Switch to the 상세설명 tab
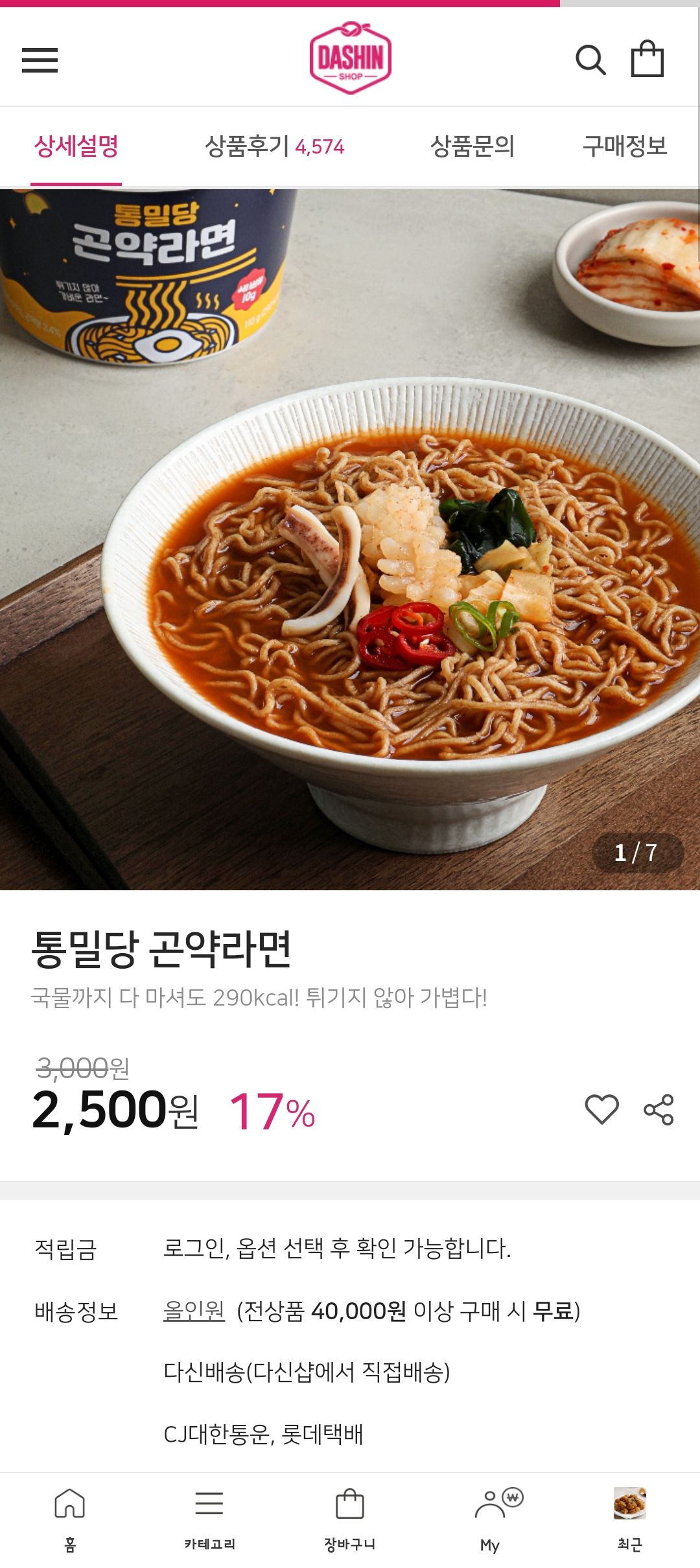 [x=76, y=146]
